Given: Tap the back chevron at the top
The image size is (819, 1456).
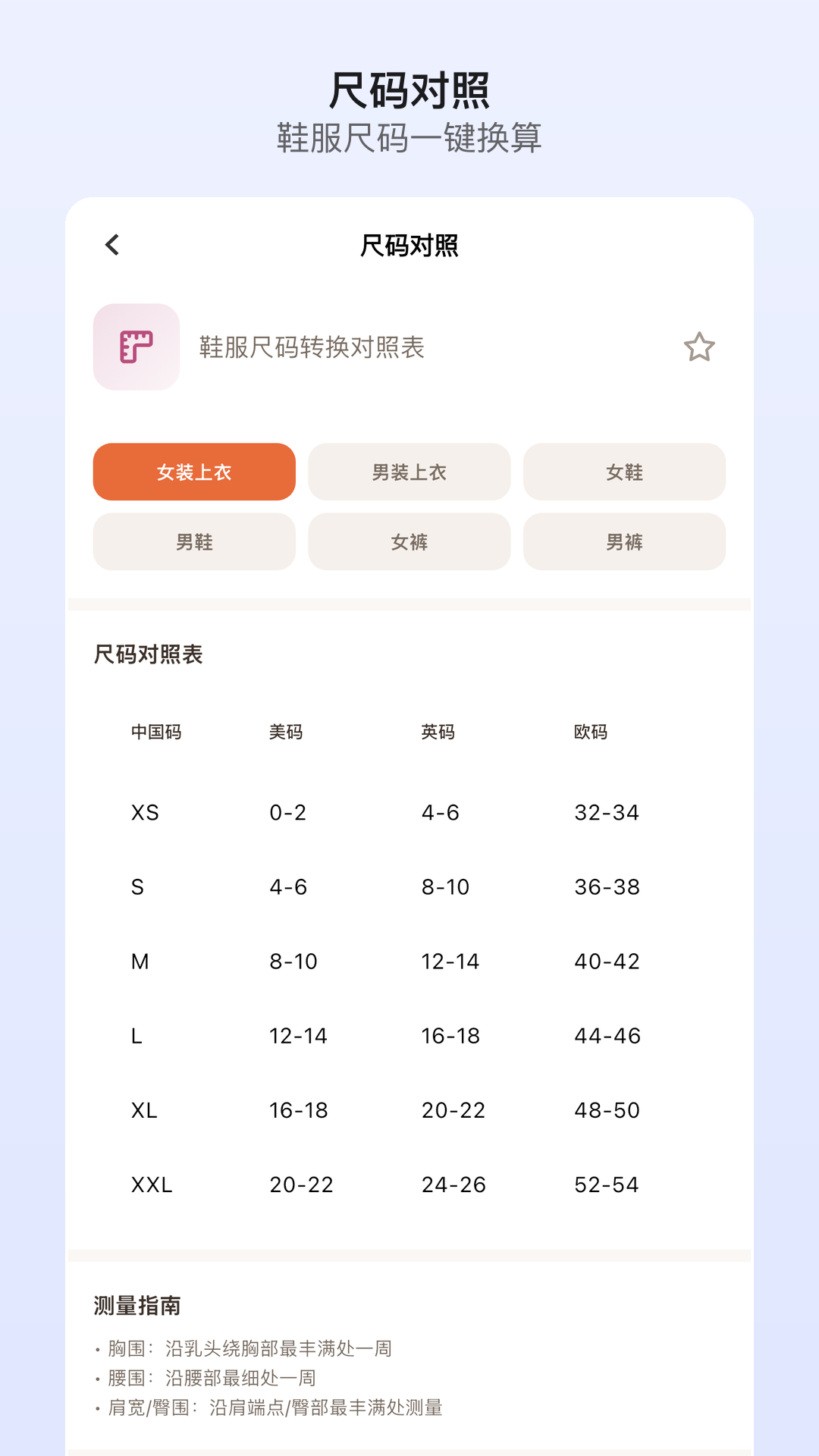Looking at the screenshot, I should [x=112, y=246].
